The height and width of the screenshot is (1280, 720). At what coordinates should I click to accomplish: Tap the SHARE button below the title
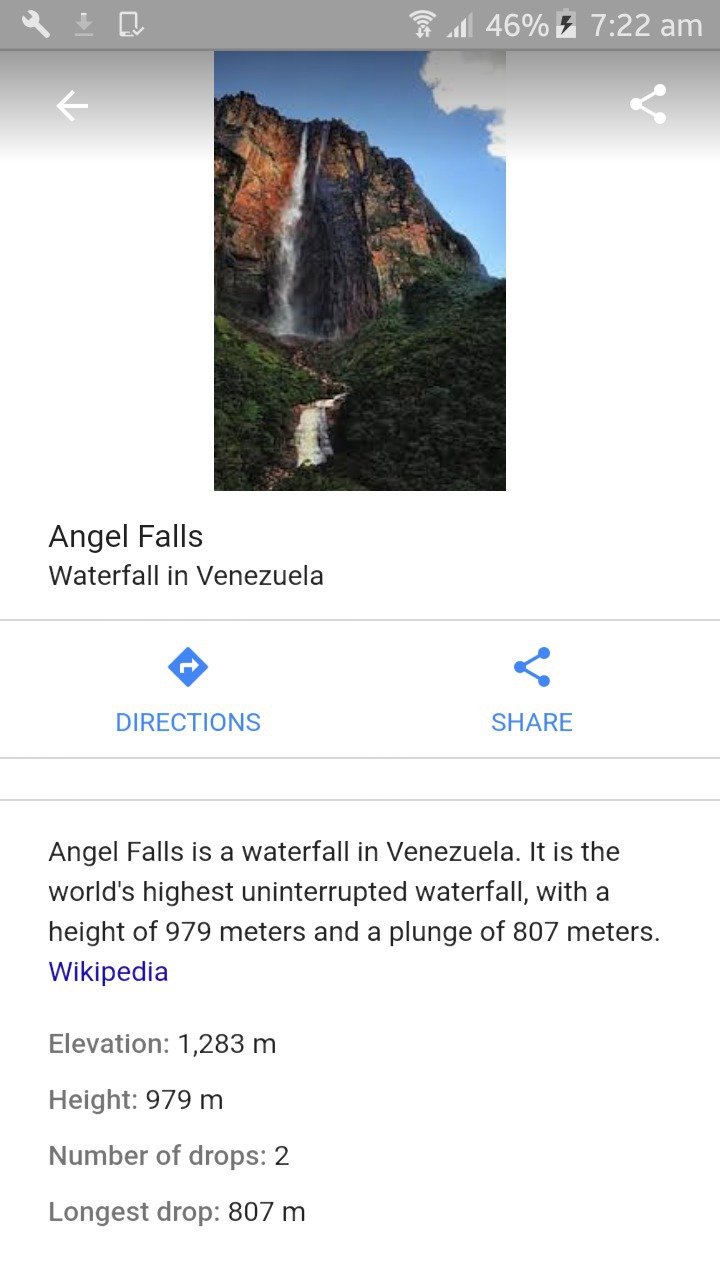point(531,689)
